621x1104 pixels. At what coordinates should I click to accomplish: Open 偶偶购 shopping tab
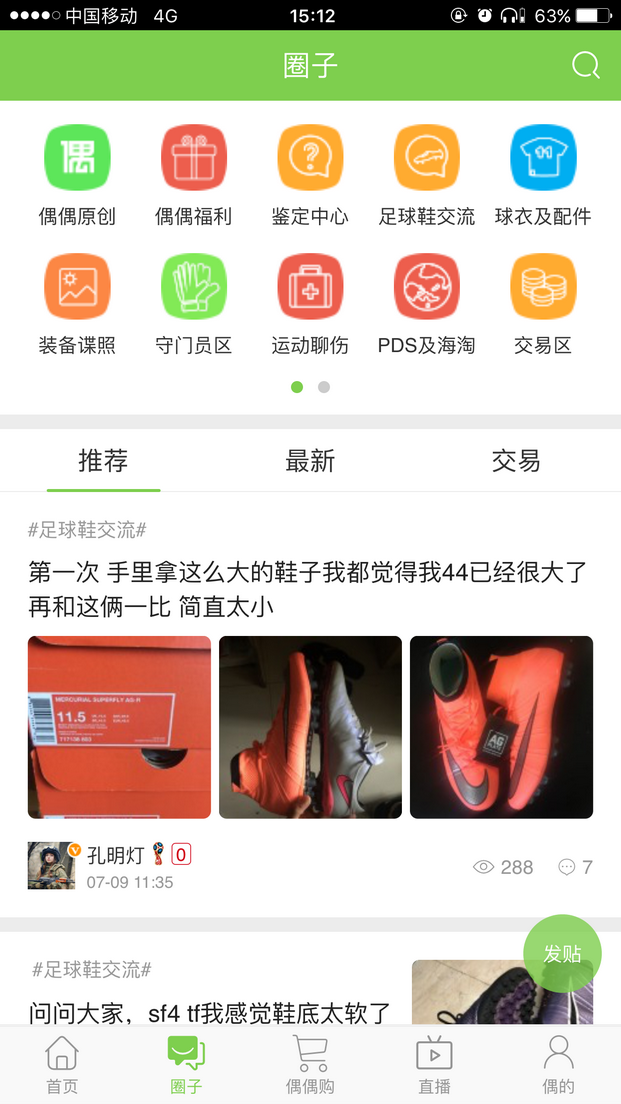(x=310, y=1065)
